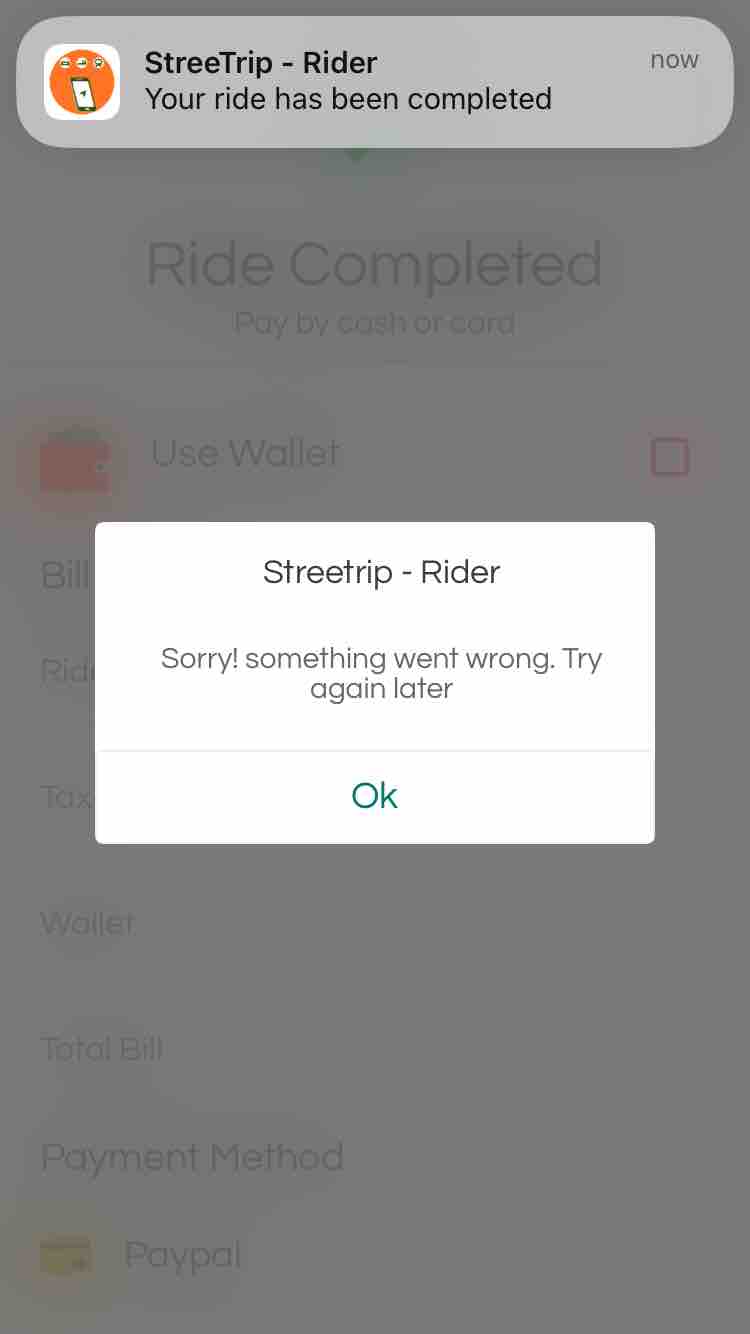Check the Use Wallet checkbox
This screenshot has width=750, height=1334.
pyautogui.click(x=669, y=457)
